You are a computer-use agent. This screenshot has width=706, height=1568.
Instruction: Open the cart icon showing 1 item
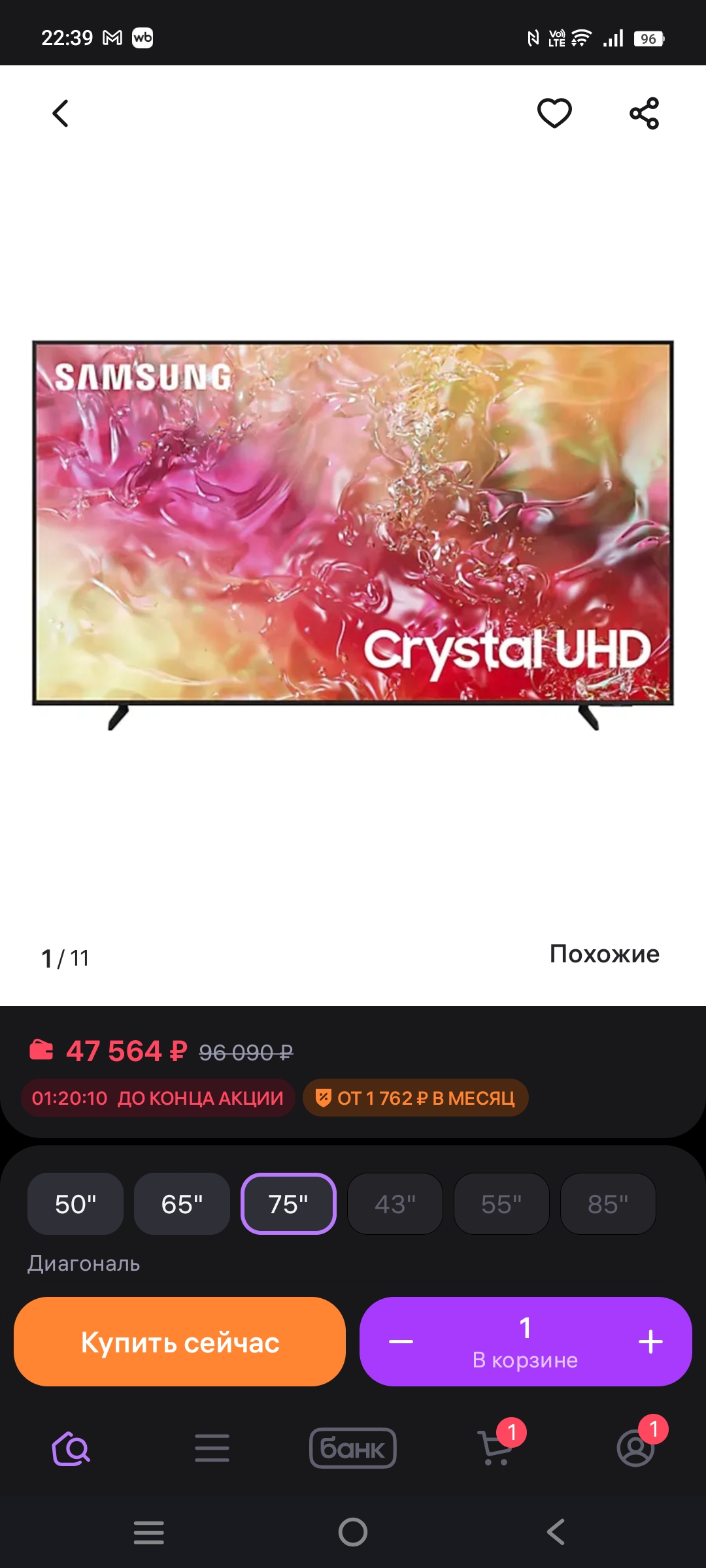tap(494, 1448)
